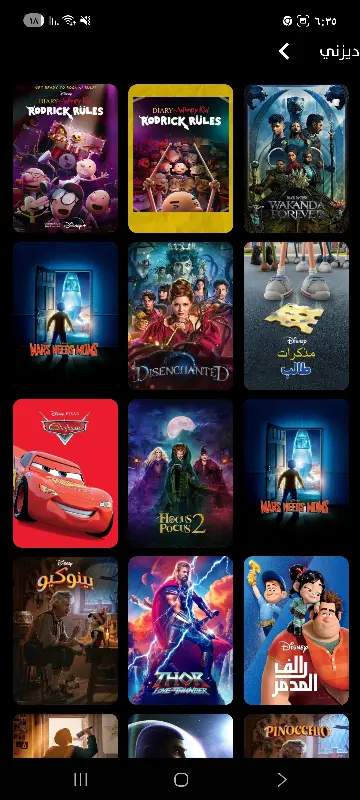
Task: Open the yellow-framed Rodrick Rules poster
Action: (181, 159)
